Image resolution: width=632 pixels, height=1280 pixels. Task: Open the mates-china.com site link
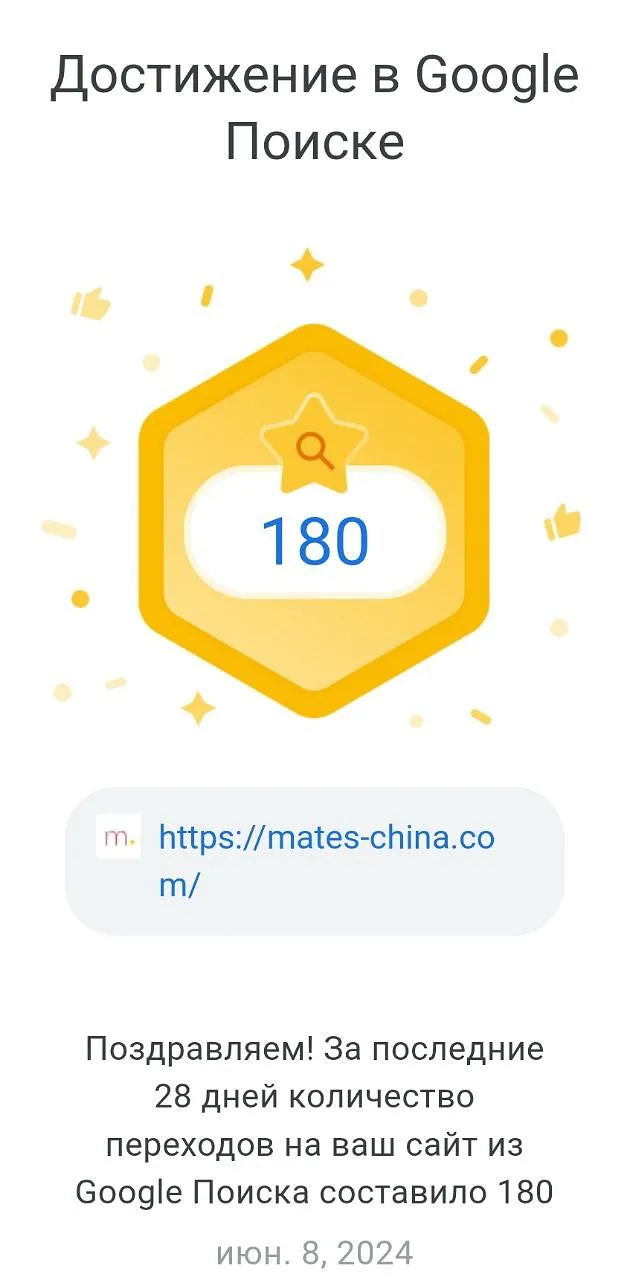pyautogui.click(x=326, y=838)
